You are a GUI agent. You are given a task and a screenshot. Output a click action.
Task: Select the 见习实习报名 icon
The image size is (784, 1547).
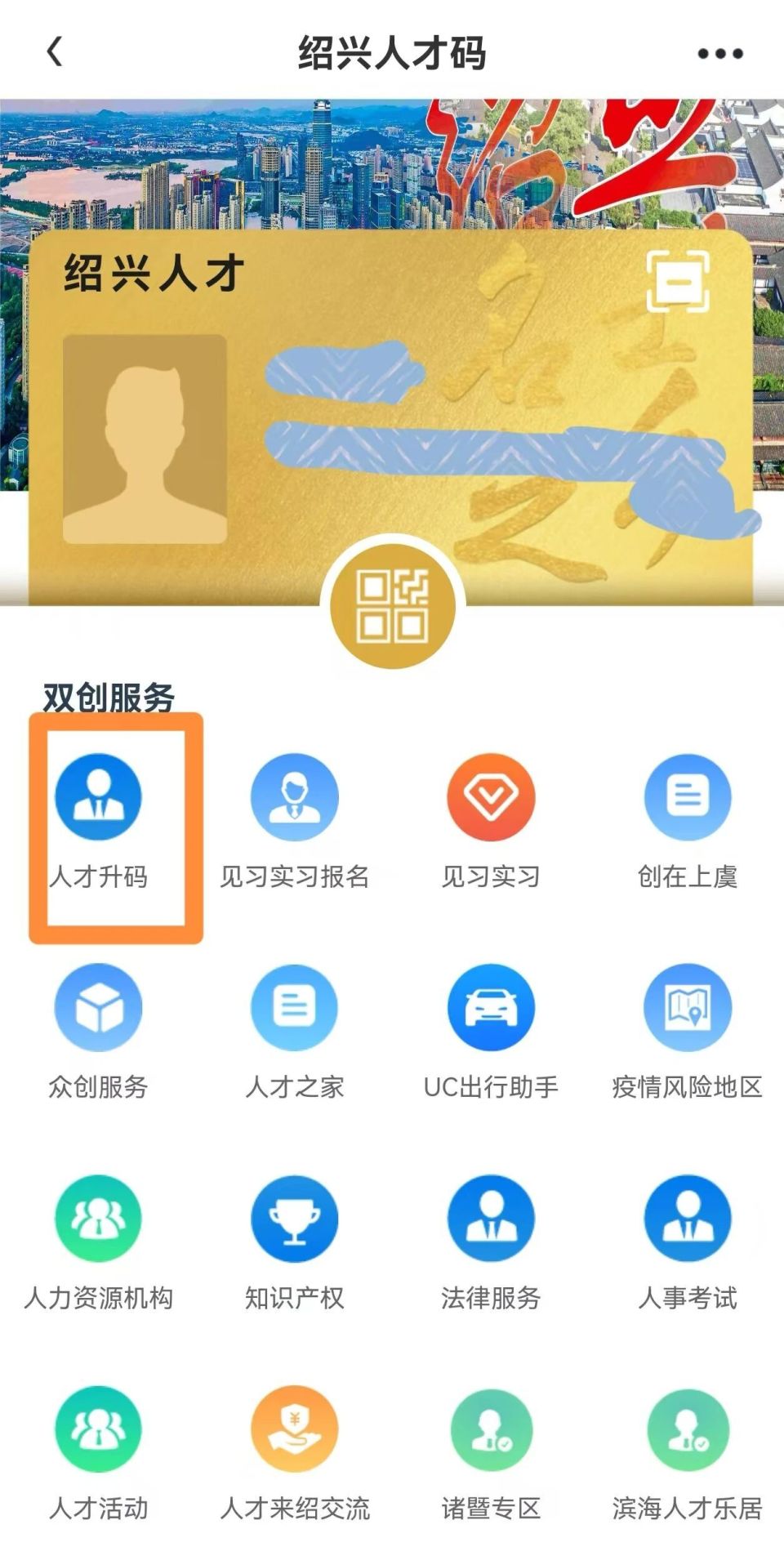coord(294,799)
